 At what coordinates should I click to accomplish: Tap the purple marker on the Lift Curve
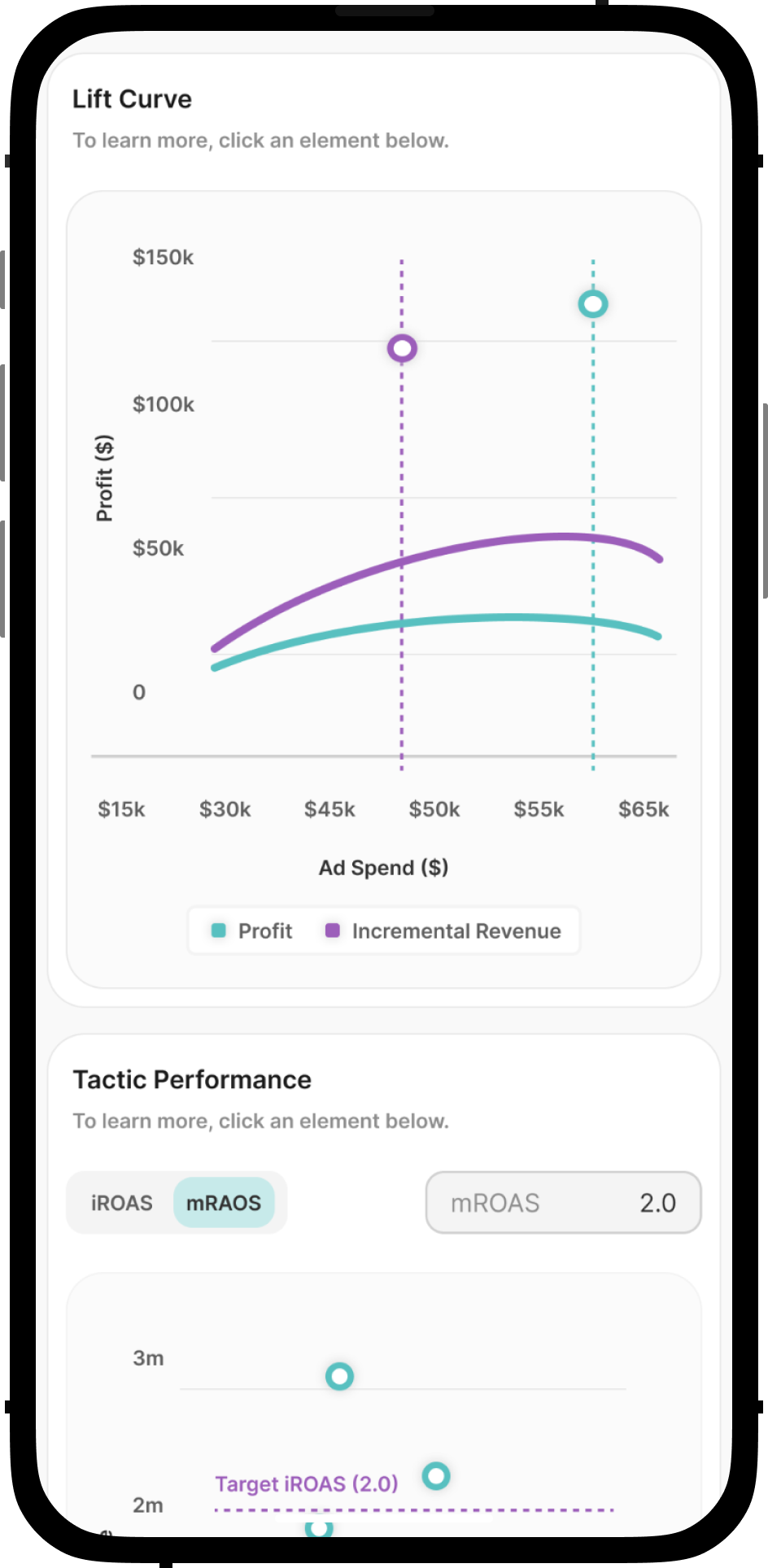click(402, 349)
